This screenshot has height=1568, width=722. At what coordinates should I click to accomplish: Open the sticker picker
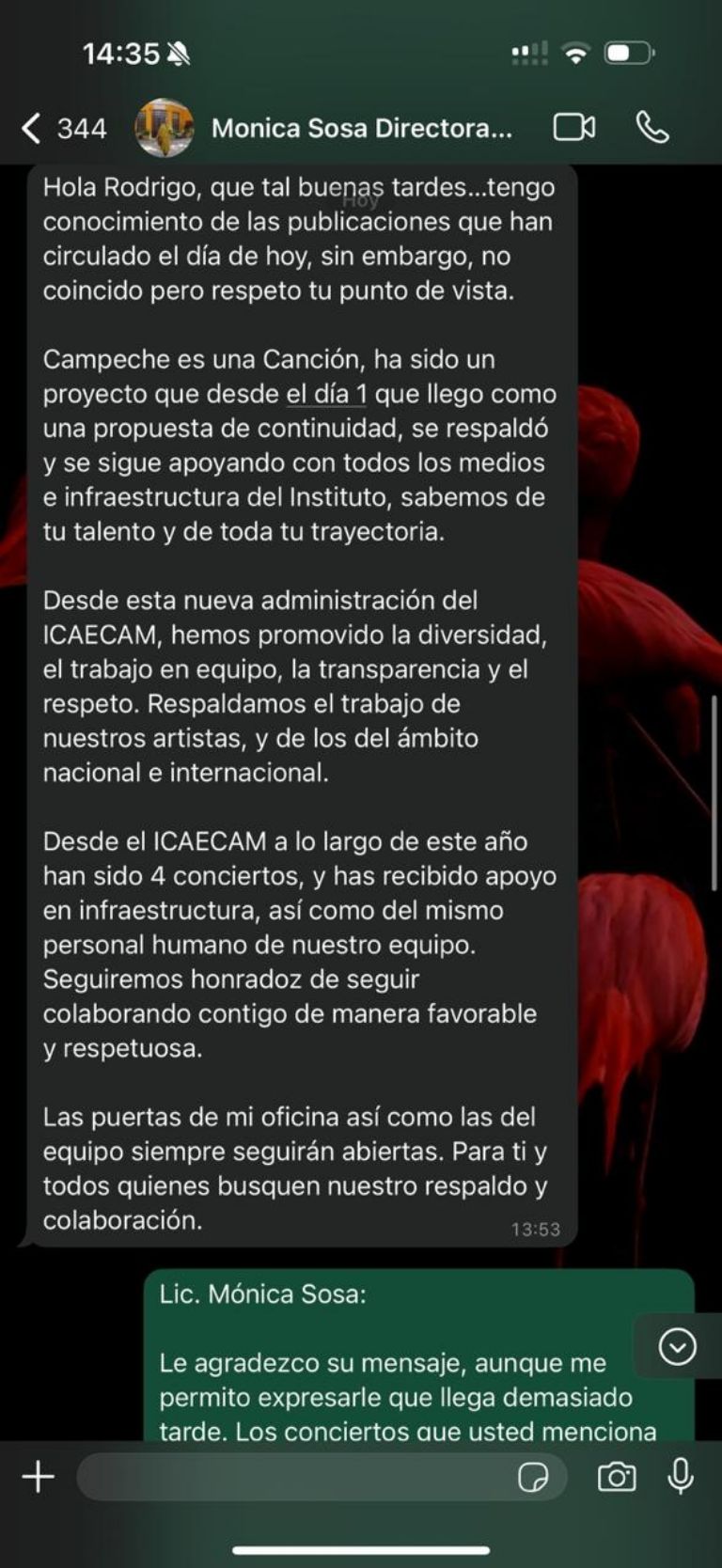click(533, 1478)
